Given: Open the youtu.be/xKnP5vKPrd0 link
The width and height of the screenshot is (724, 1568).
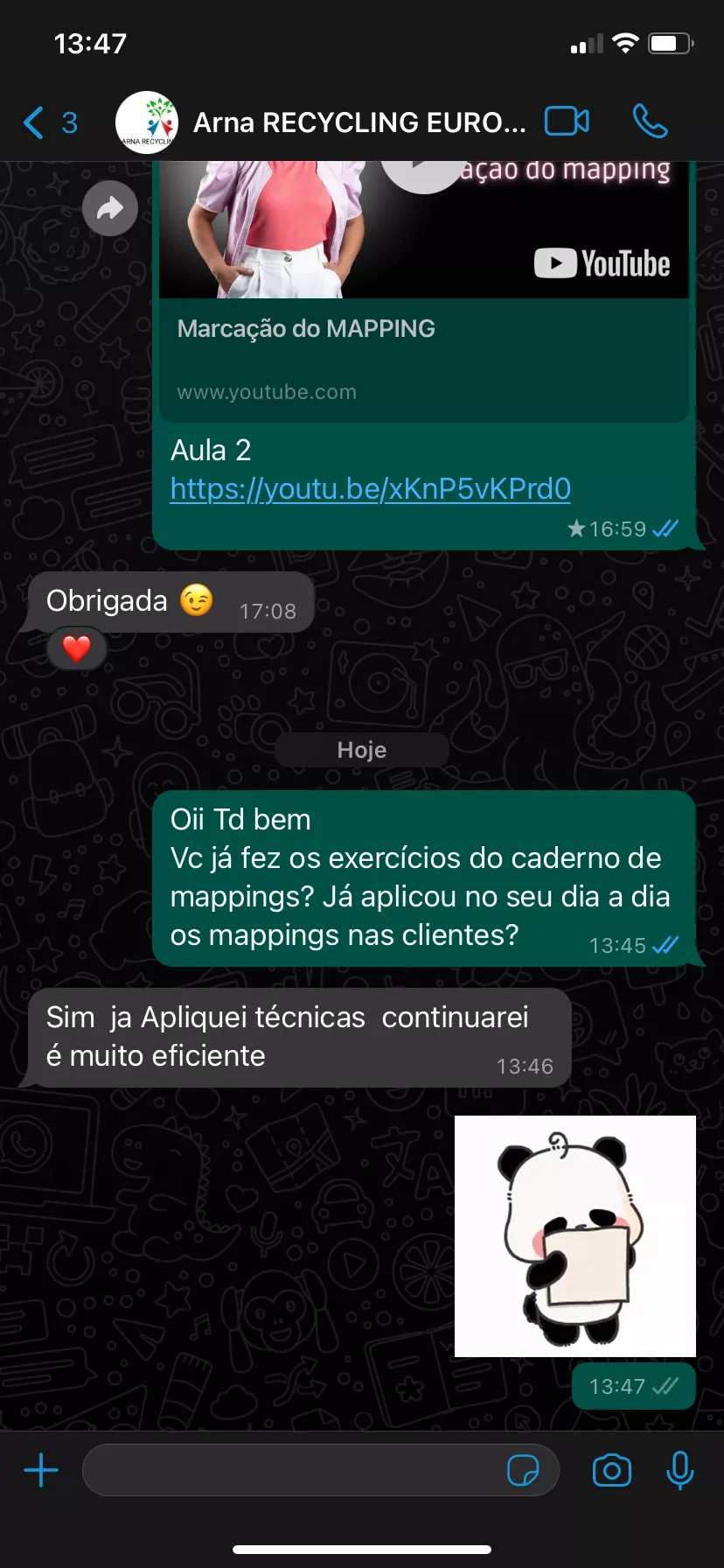Looking at the screenshot, I should [x=371, y=488].
